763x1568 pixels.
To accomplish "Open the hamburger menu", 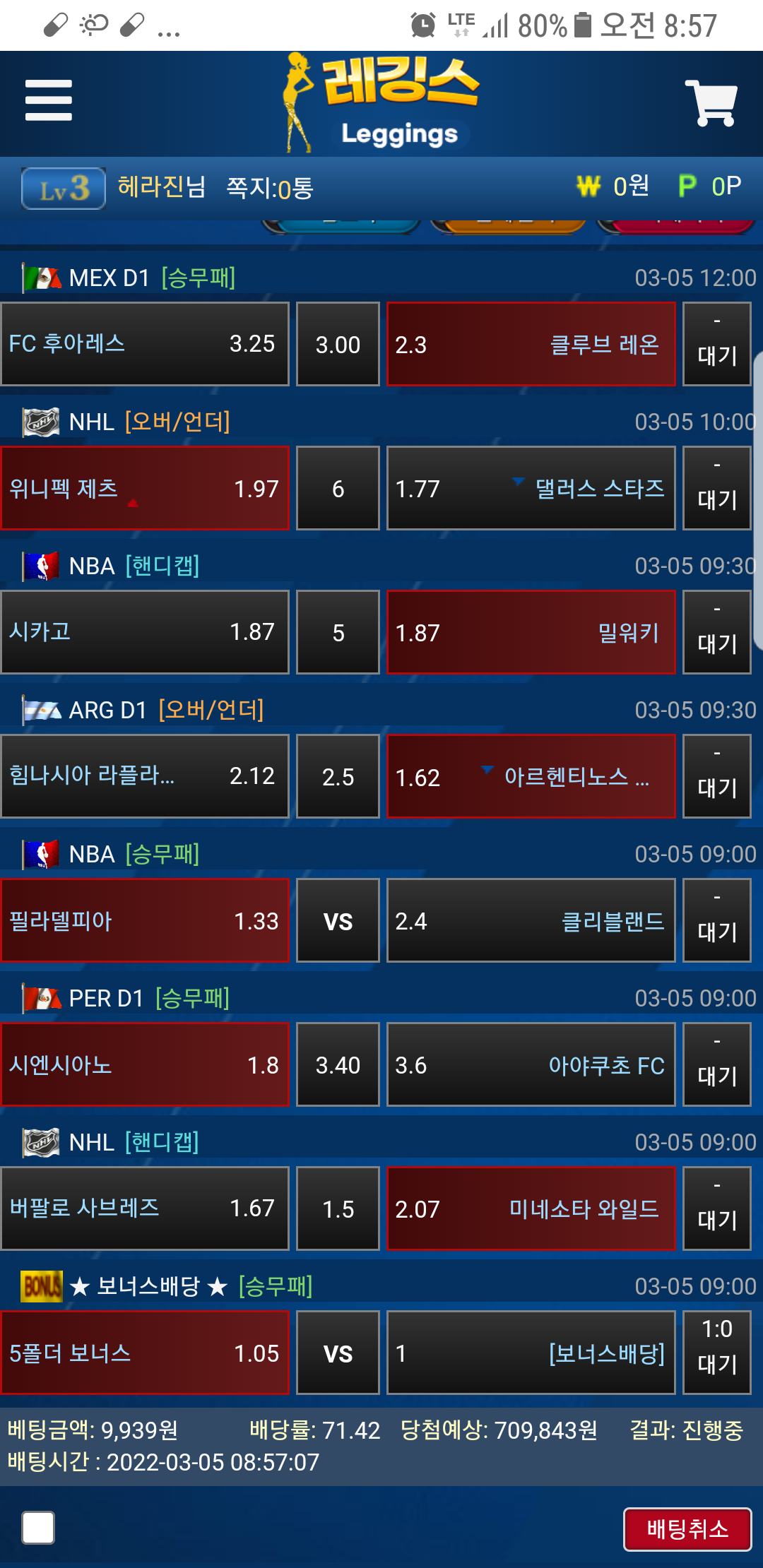I will pyautogui.click(x=48, y=100).
